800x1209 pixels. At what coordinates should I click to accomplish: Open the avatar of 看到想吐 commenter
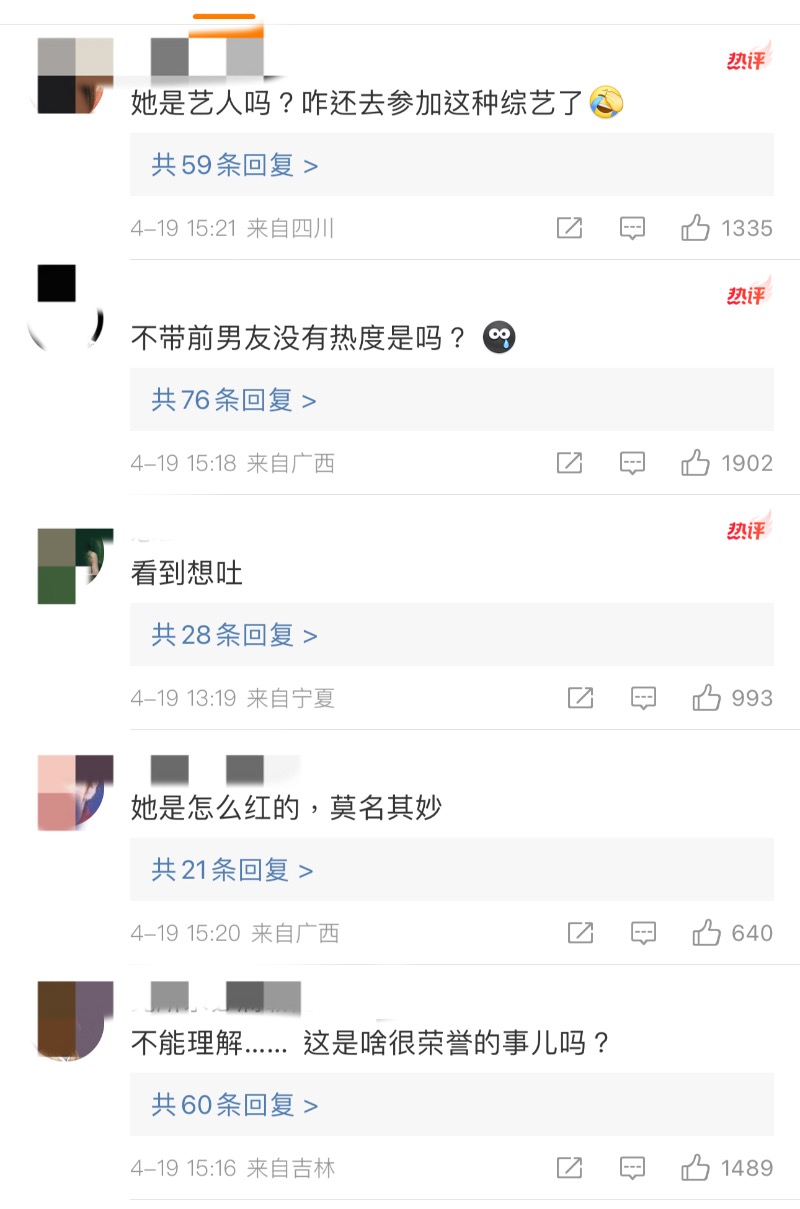click(x=70, y=566)
